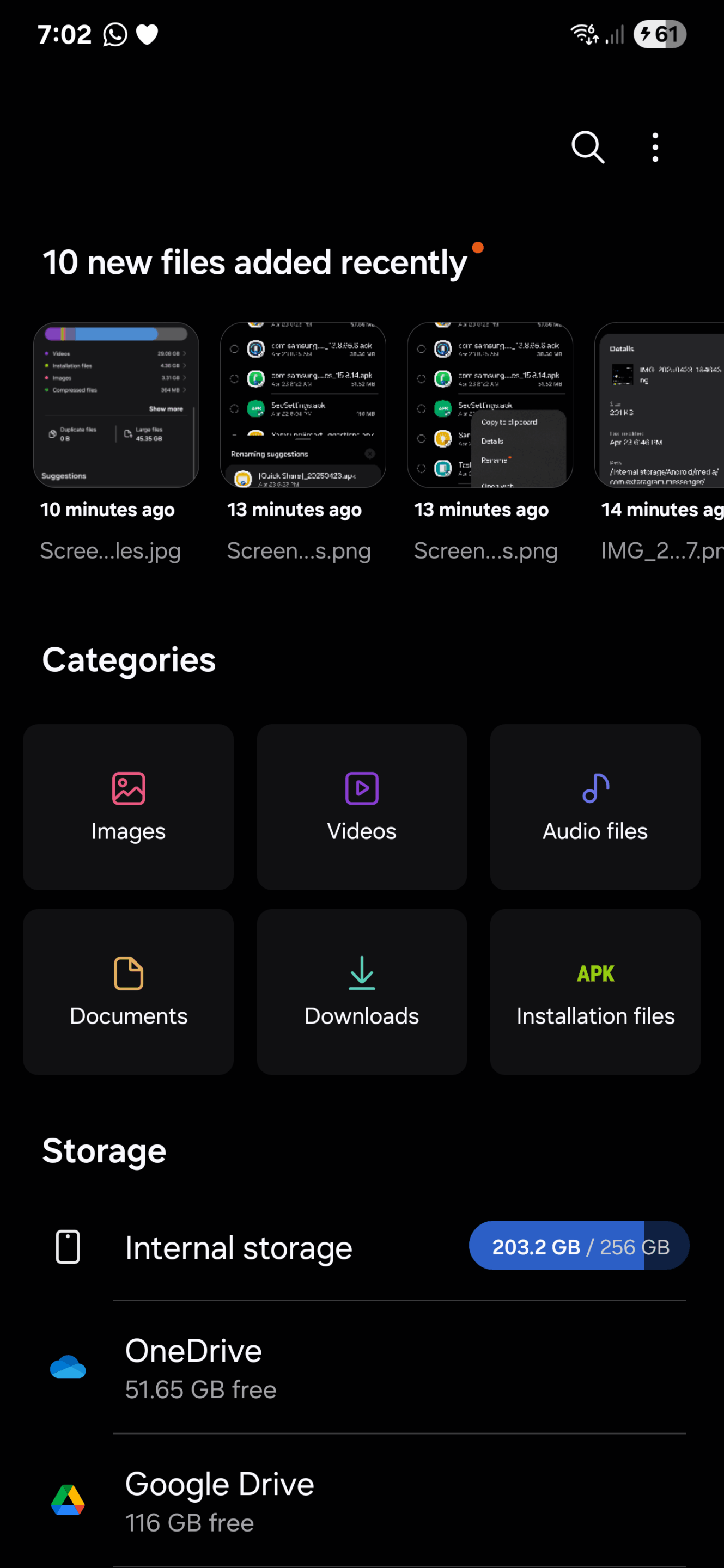The width and height of the screenshot is (724, 1568).
Task: View the 10 new files added recently
Action: [254, 262]
